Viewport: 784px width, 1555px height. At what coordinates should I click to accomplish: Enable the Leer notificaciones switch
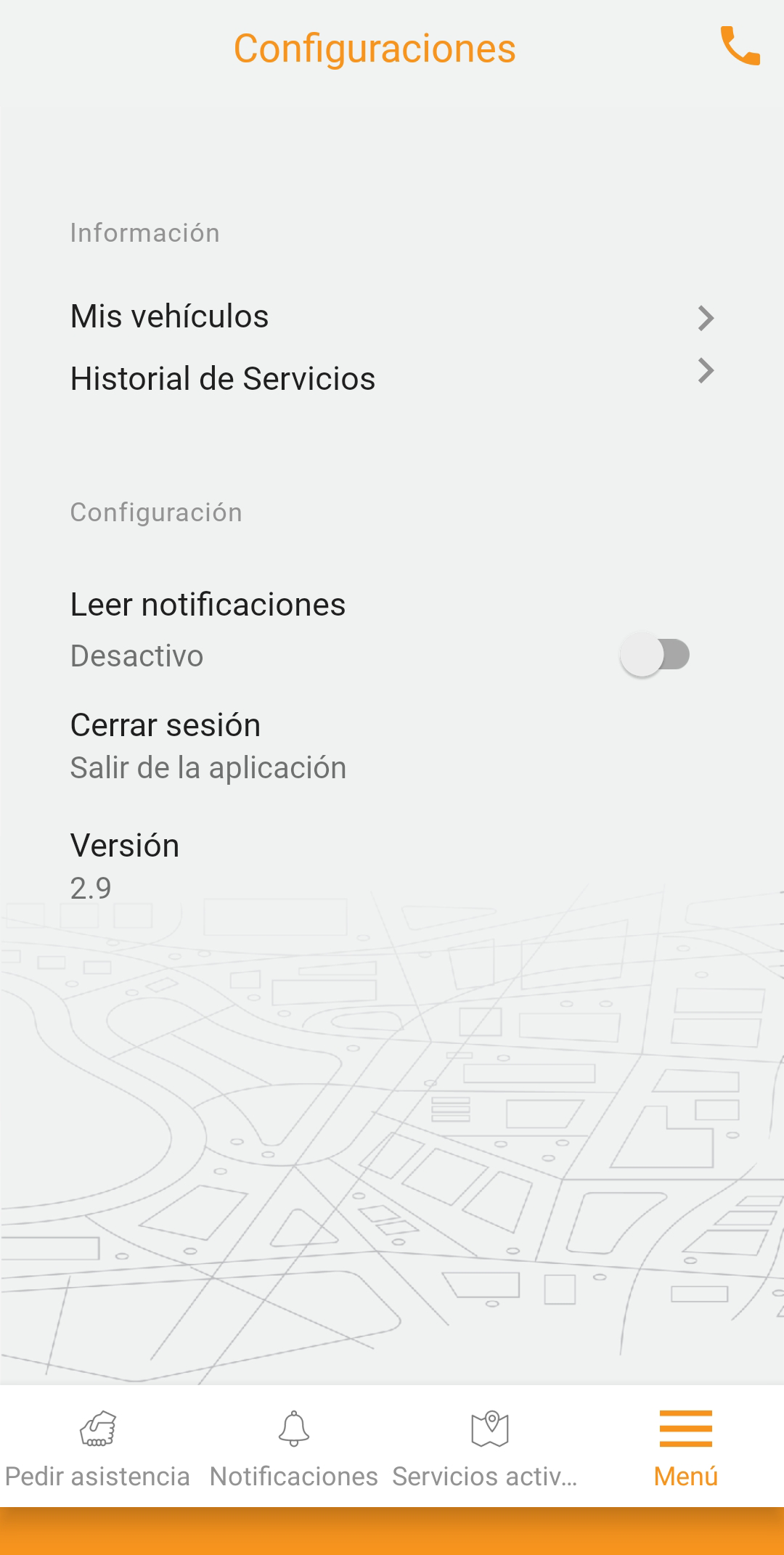click(654, 655)
